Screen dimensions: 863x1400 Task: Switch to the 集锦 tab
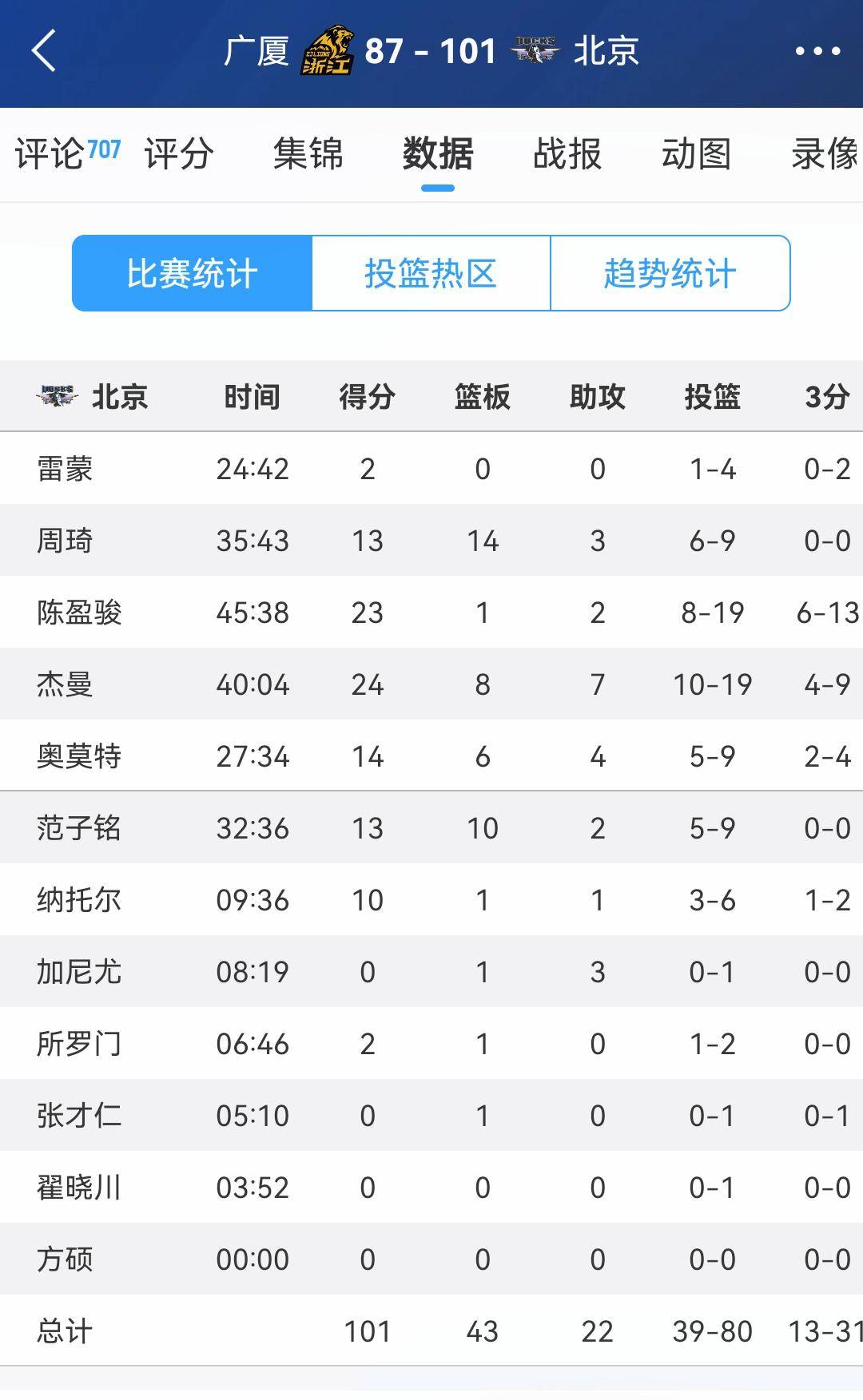308,153
